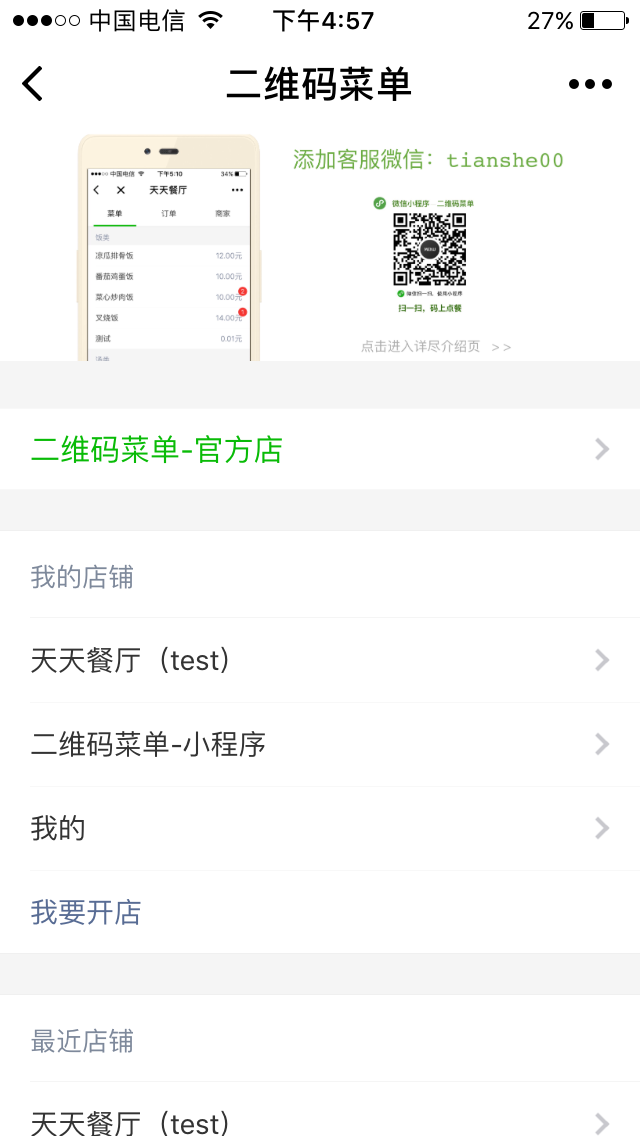Open 天天餐厅（test） under 我的店铺
The image size is (640, 1136).
coord(320,660)
